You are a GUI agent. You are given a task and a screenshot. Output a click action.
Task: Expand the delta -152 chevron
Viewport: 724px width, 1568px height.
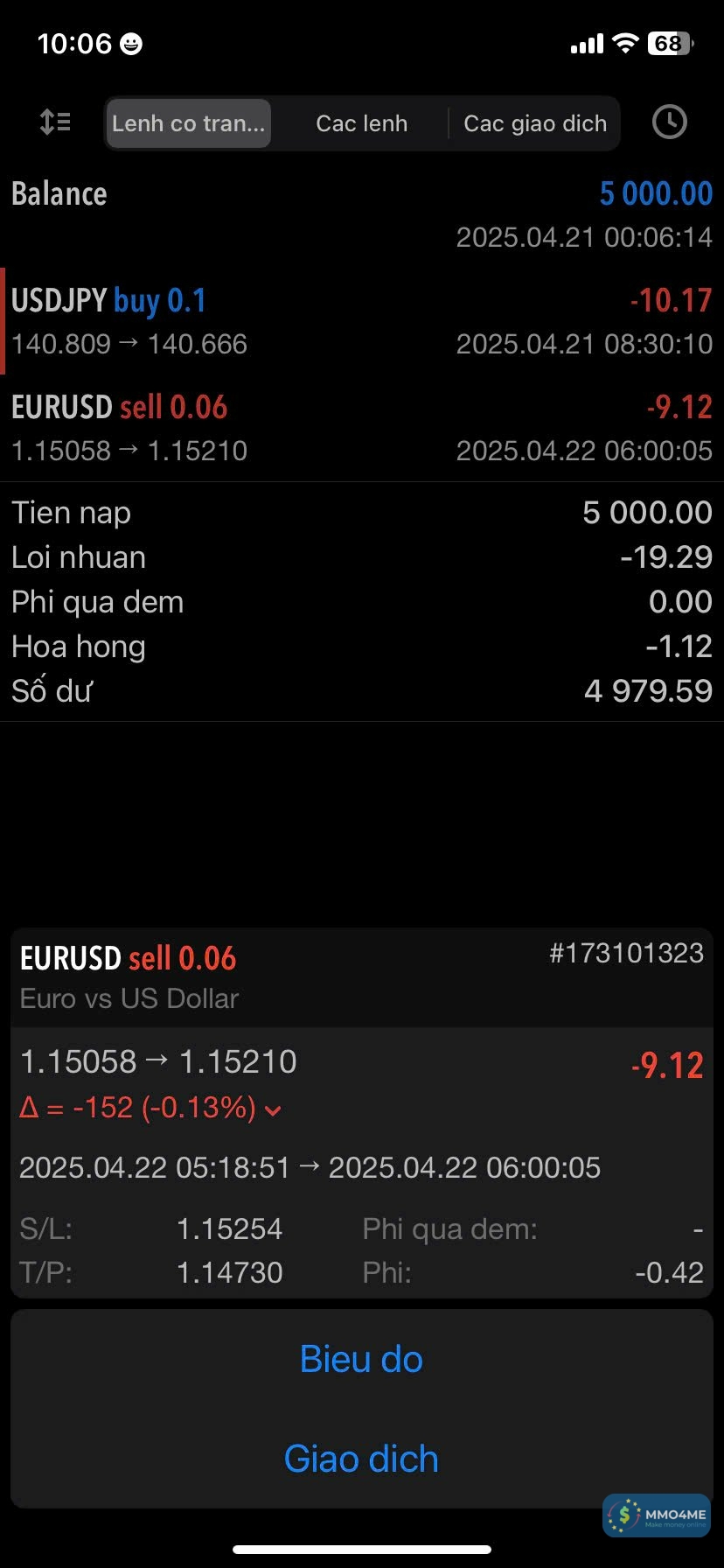pos(273,1110)
